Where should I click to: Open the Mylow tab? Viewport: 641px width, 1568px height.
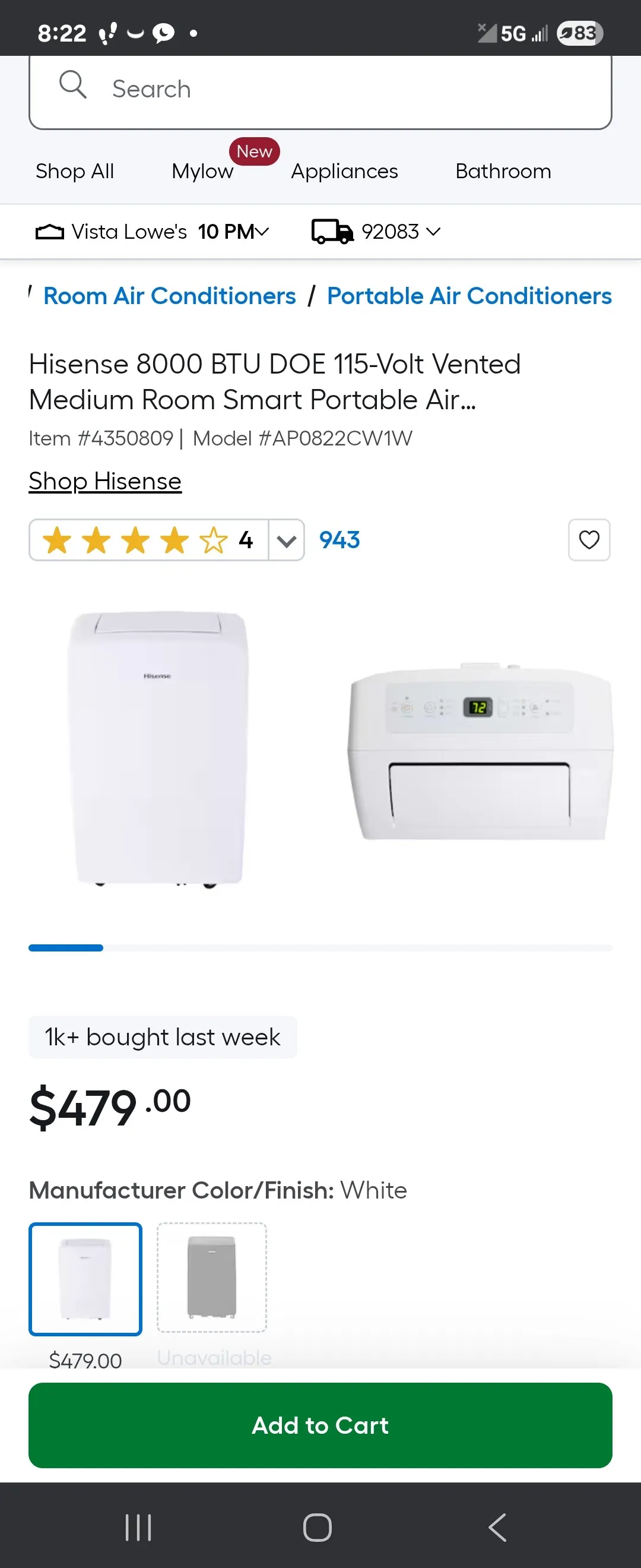(202, 172)
